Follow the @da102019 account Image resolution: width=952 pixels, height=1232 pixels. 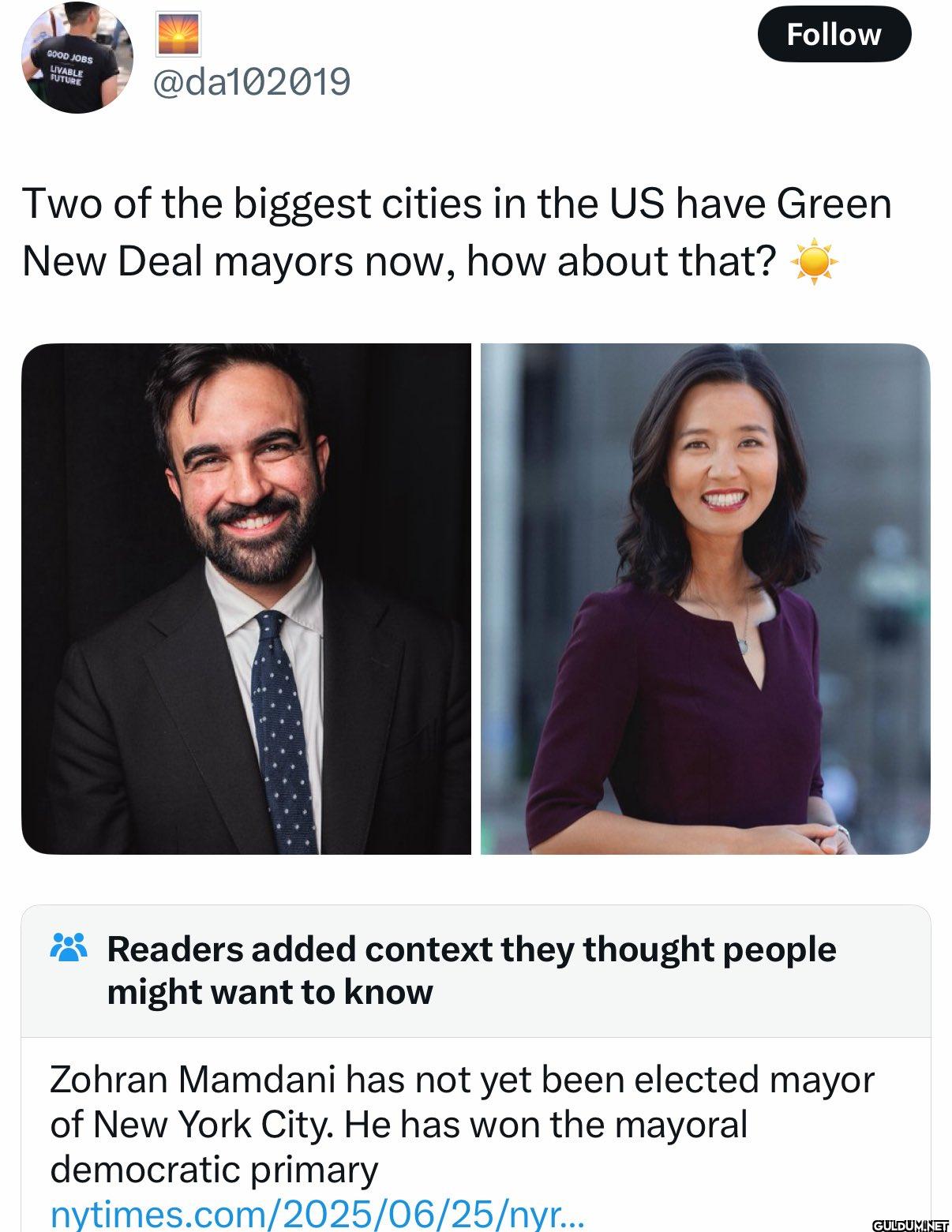click(x=834, y=34)
